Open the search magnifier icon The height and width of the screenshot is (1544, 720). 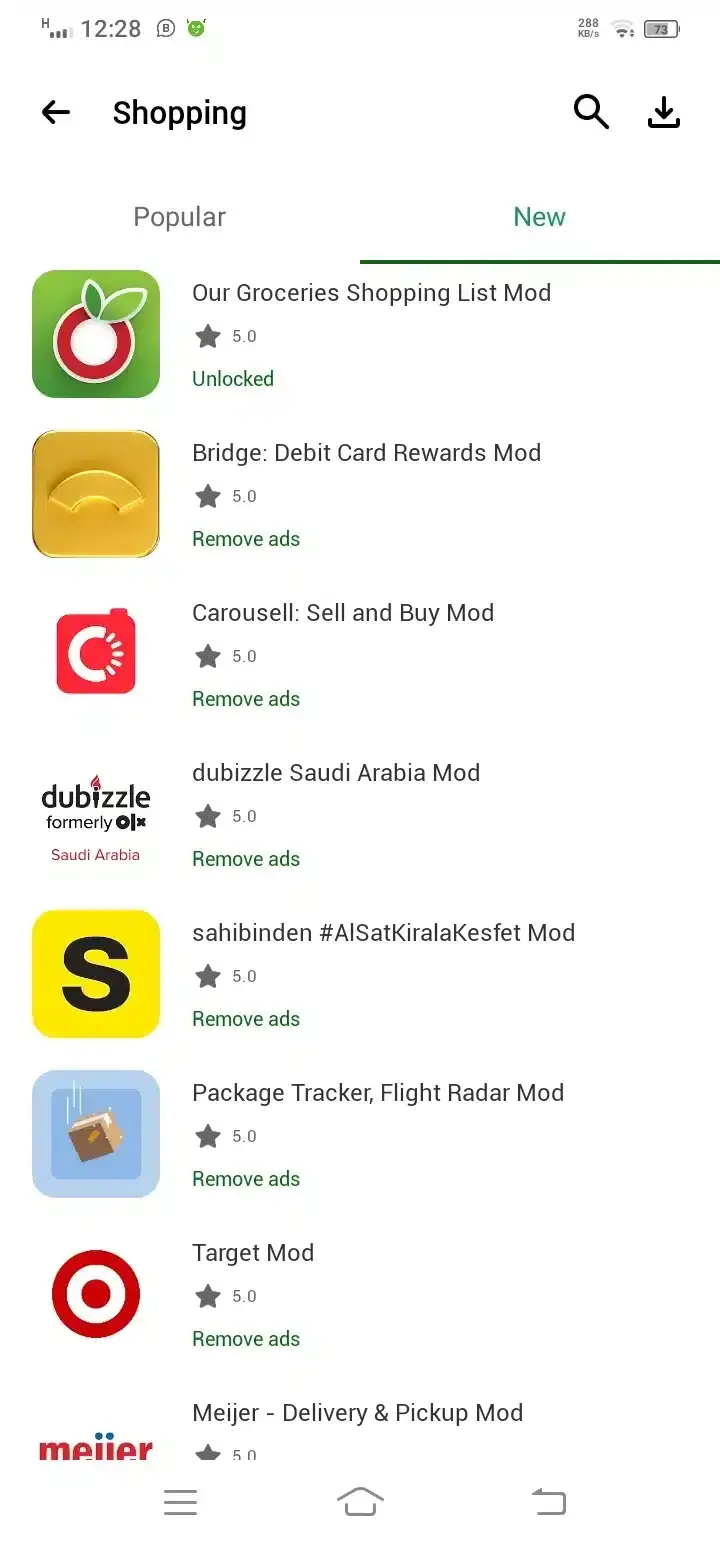[x=591, y=113]
